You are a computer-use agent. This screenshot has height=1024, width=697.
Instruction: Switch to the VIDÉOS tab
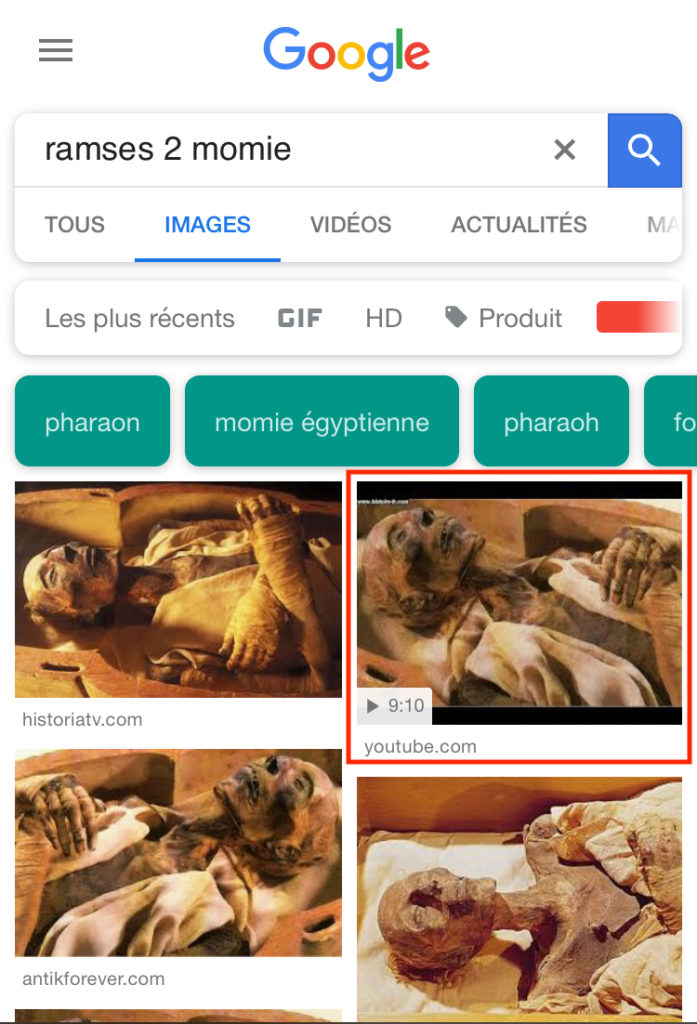pos(350,224)
